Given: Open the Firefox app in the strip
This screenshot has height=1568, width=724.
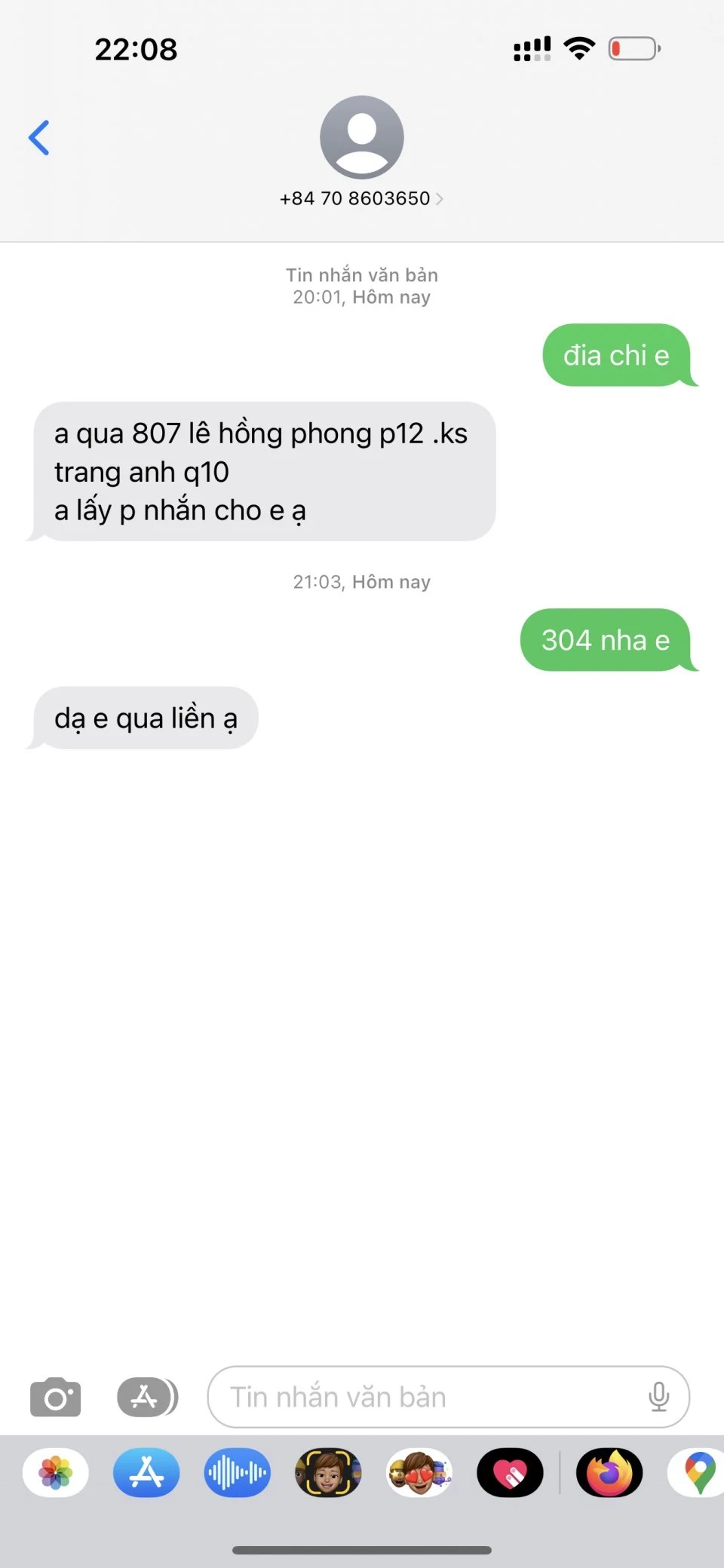Looking at the screenshot, I should tap(609, 1472).
